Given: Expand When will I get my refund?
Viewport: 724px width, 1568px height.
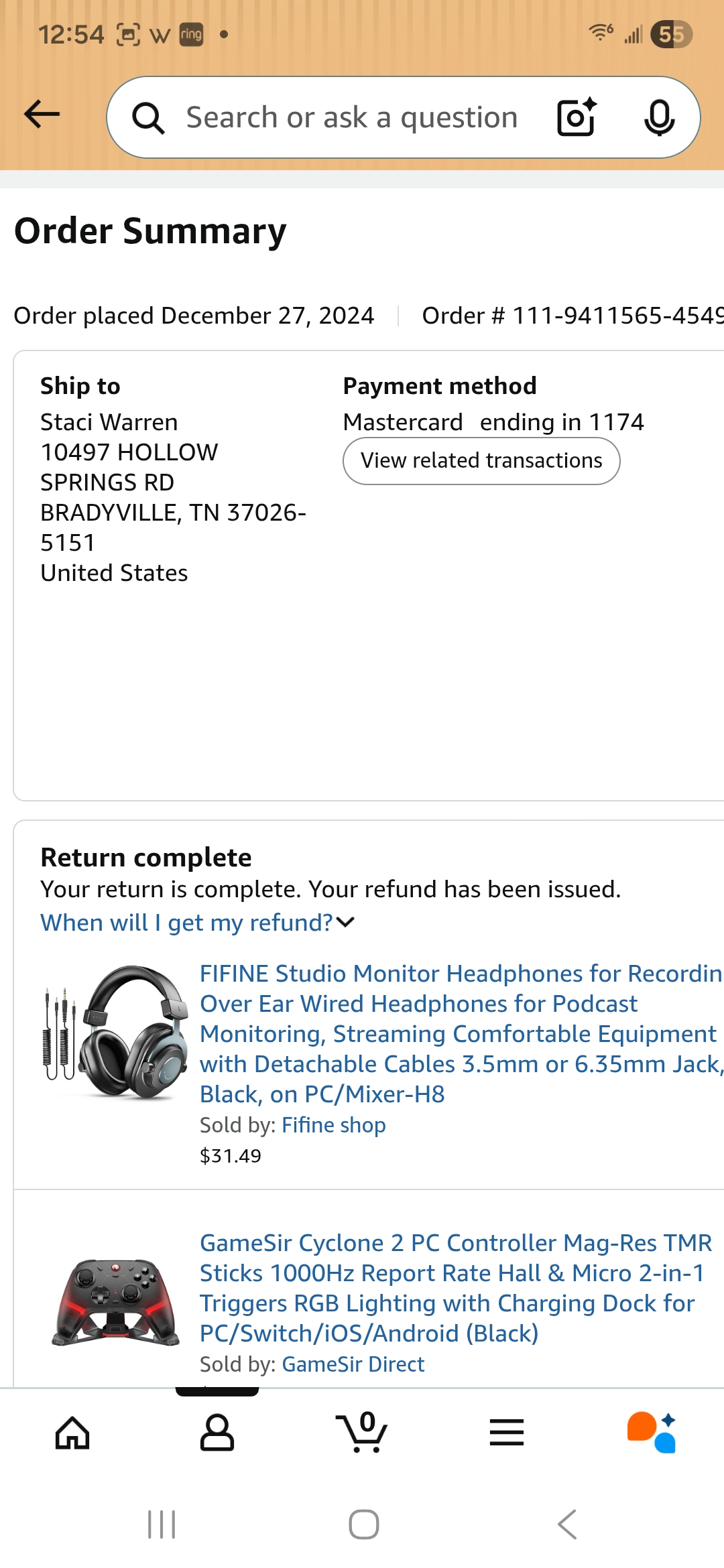Looking at the screenshot, I should pyautogui.click(x=197, y=923).
